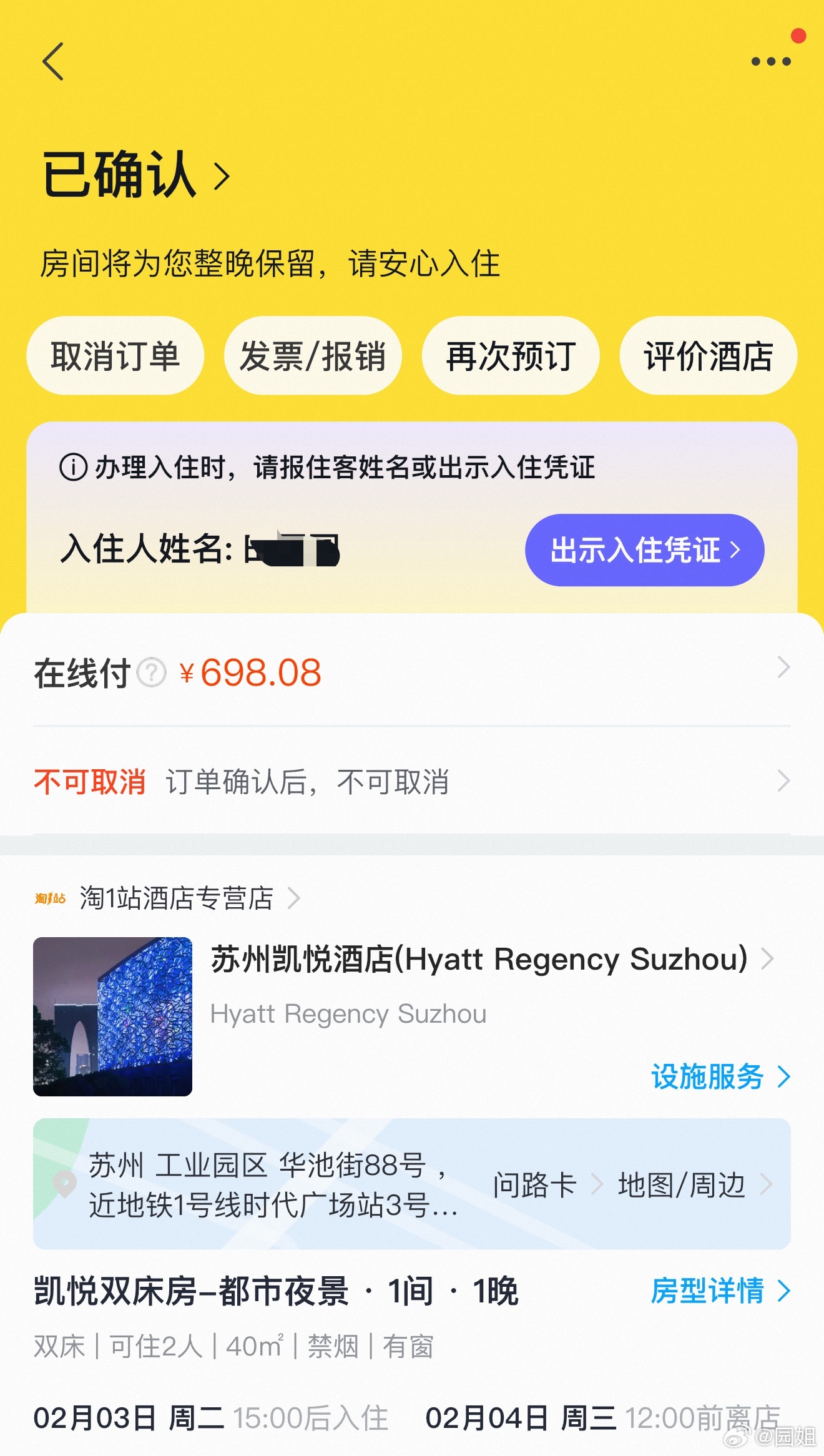This screenshot has height=1456, width=824.
Task: Open 地图/周边 map and surroundings
Action: [680, 1183]
